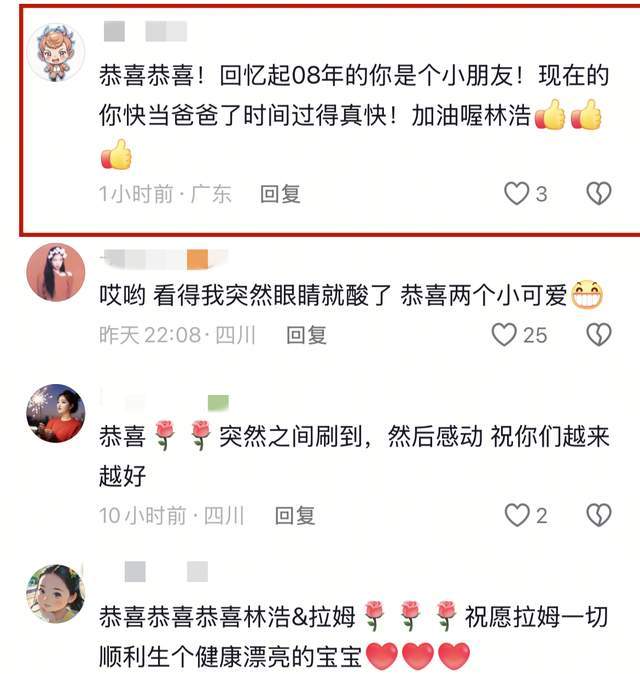This screenshot has height=674, width=640.
Task: Reply to the comment posted 1小时前
Action: pos(280,194)
